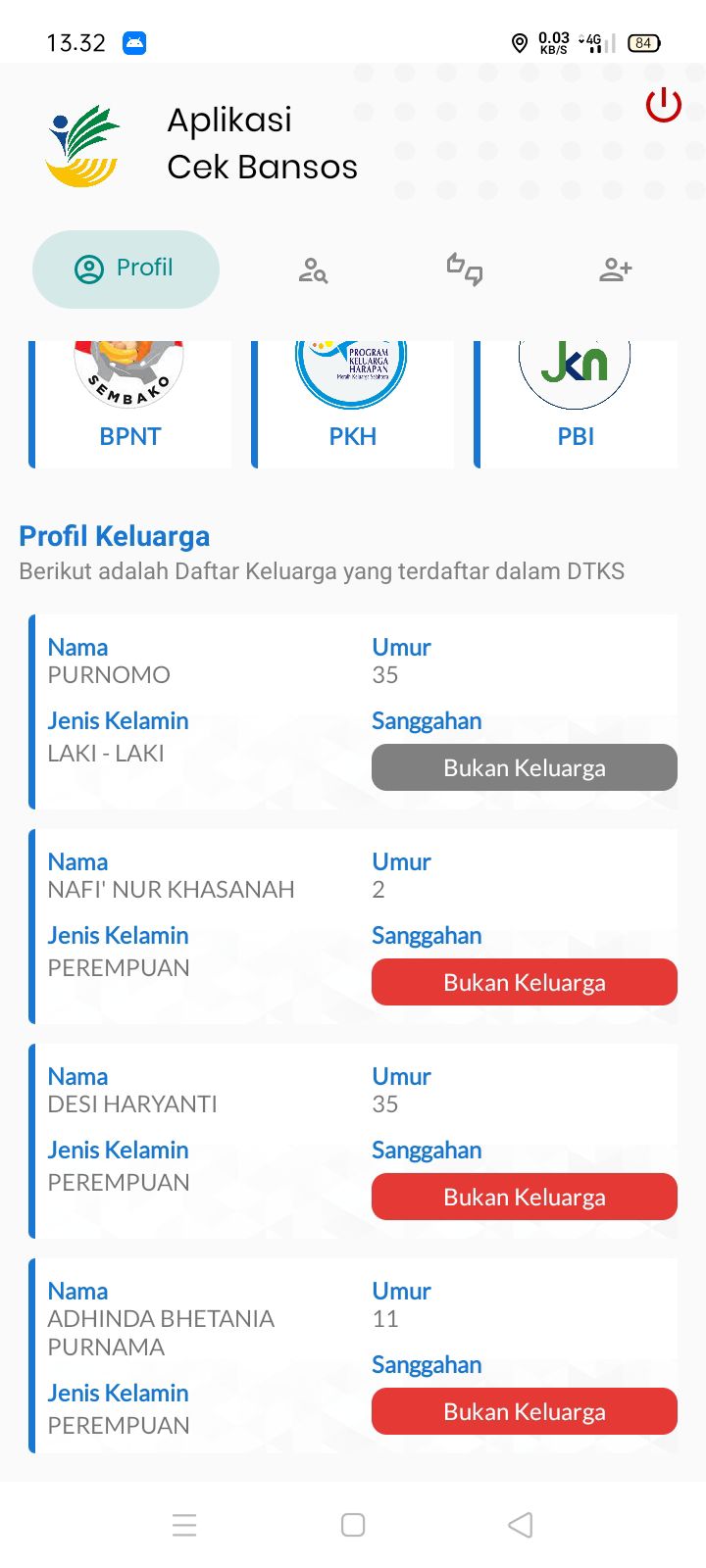Mark Adhinda Bhetania Purnama as Bukan Keluarga

point(524,1411)
